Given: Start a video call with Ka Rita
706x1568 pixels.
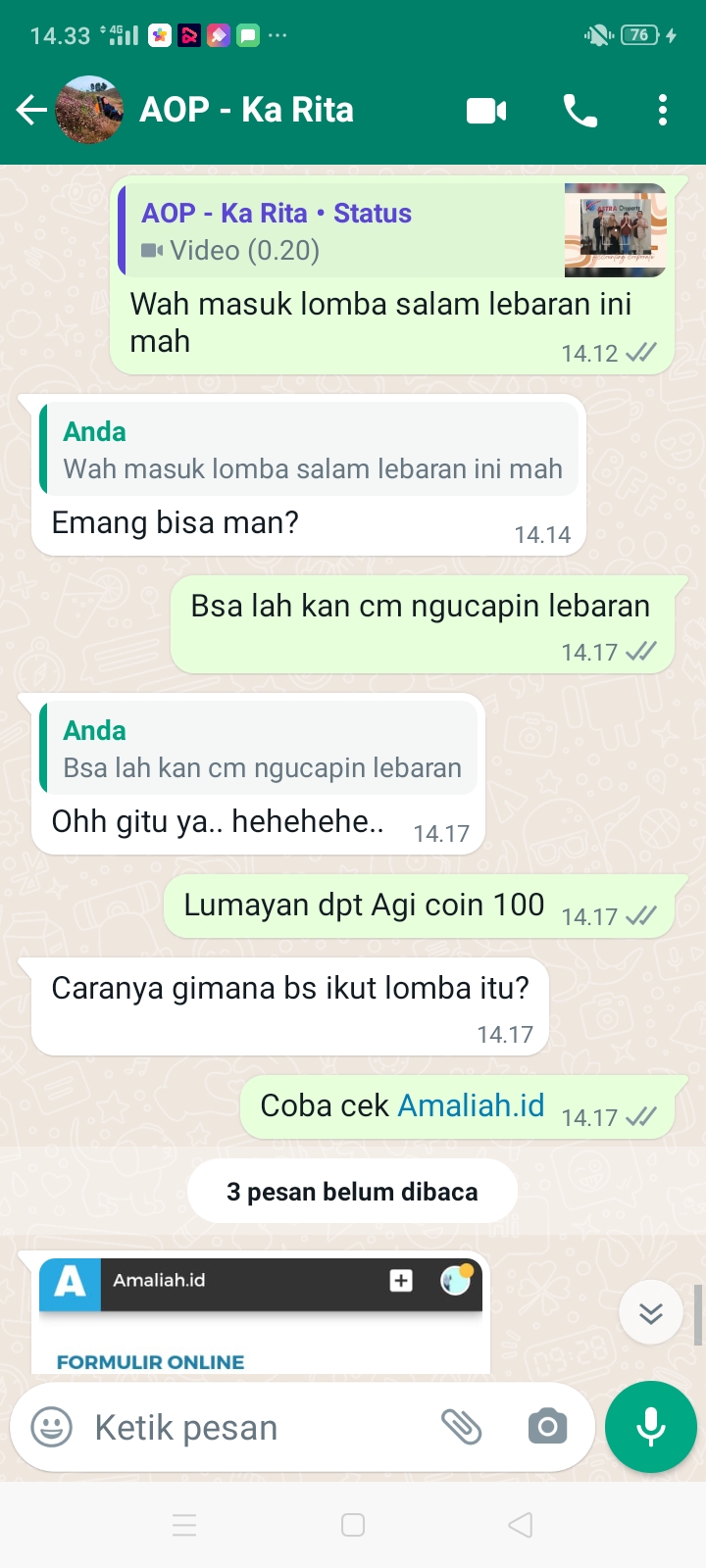Looking at the screenshot, I should coord(486,111).
